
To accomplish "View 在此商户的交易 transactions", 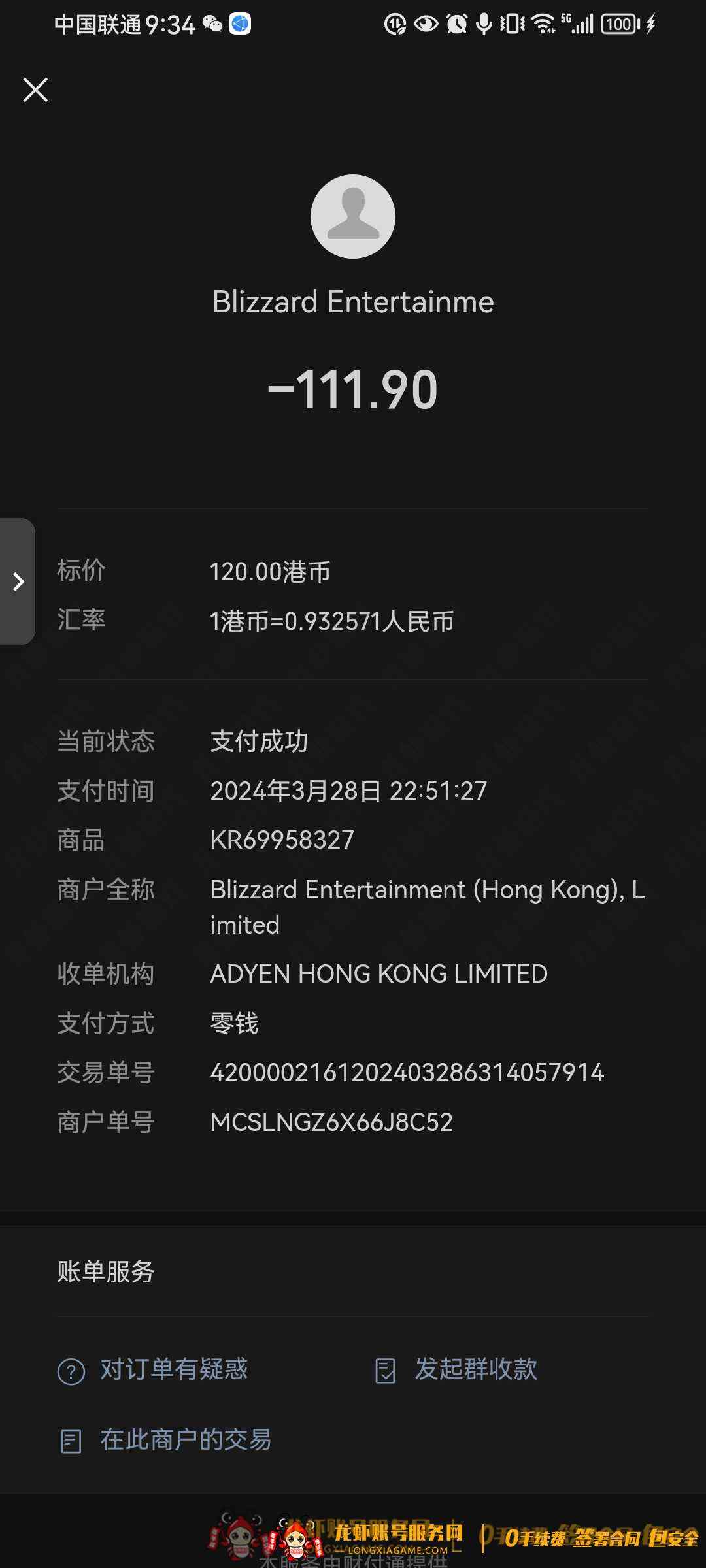I will tap(166, 1440).
